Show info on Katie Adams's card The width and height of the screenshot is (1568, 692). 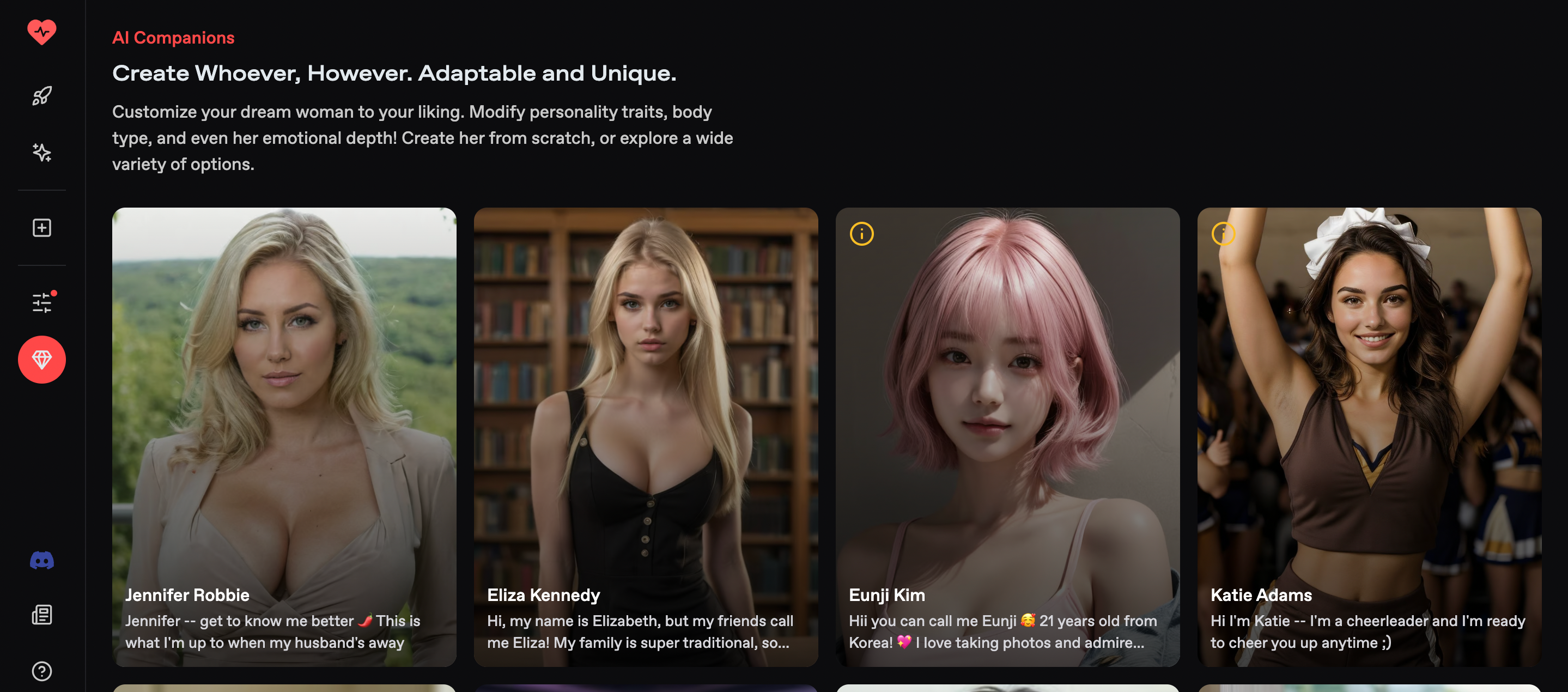[1223, 234]
